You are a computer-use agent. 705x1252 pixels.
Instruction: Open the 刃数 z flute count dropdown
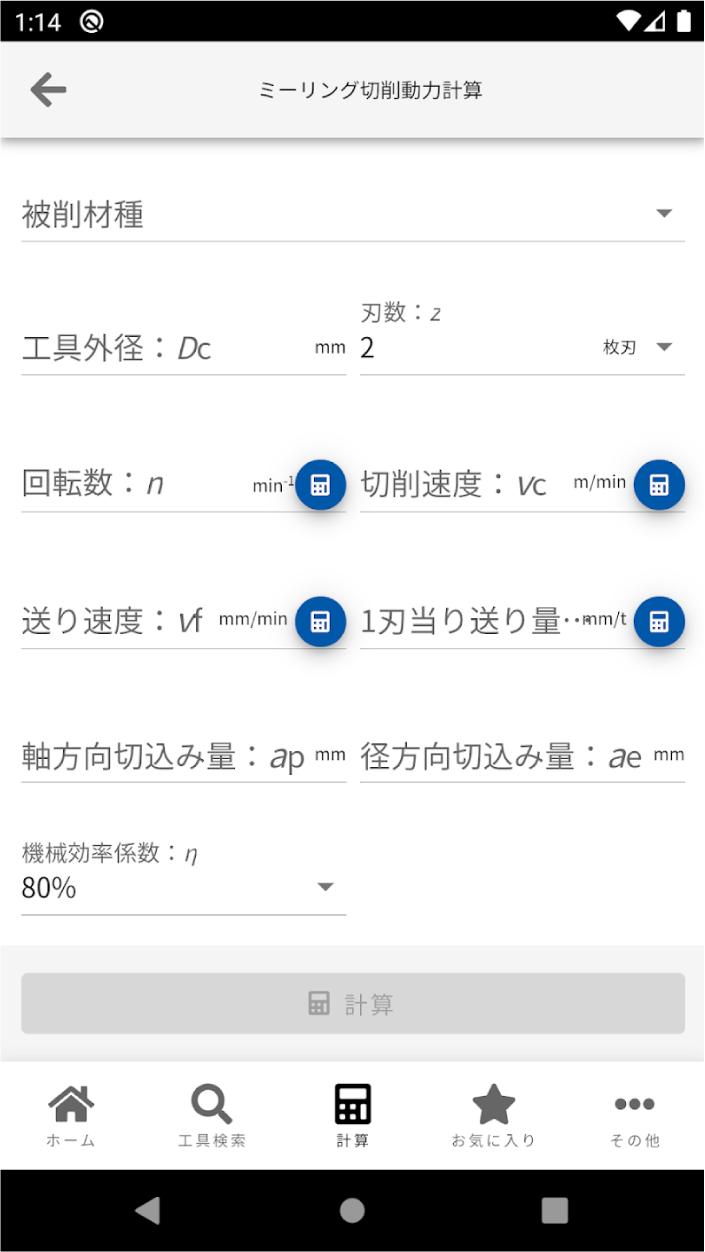click(522, 347)
